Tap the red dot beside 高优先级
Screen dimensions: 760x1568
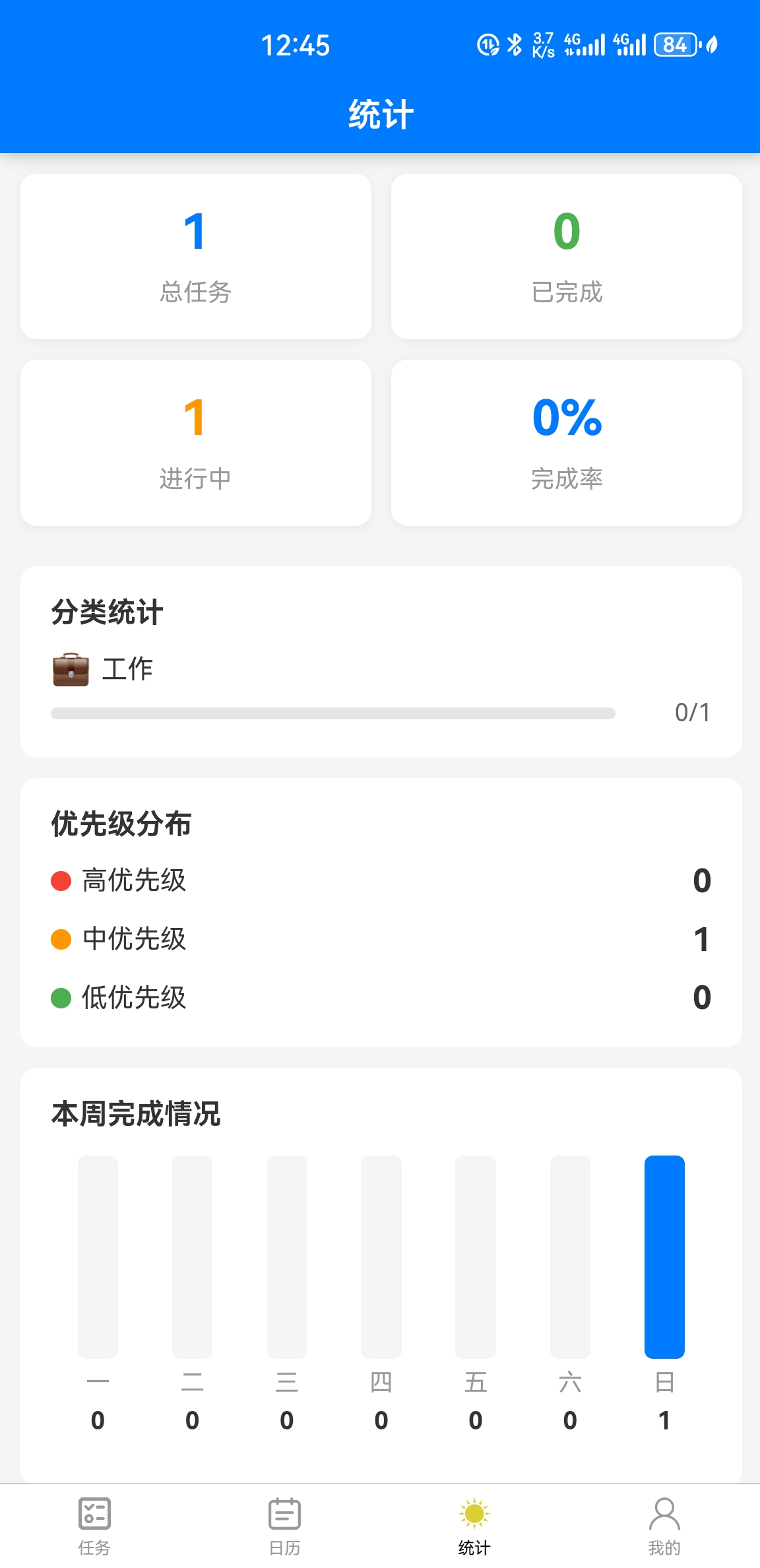point(61,880)
